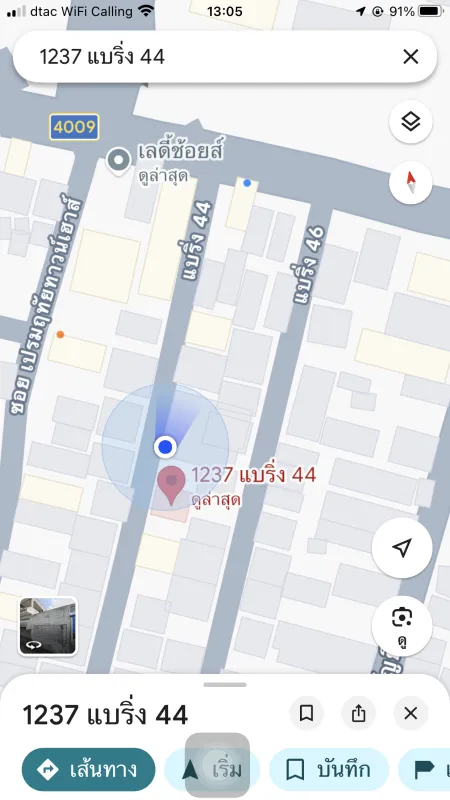Tap the red pin for 1237 แบริ่ง 44

click(x=170, y=486)
